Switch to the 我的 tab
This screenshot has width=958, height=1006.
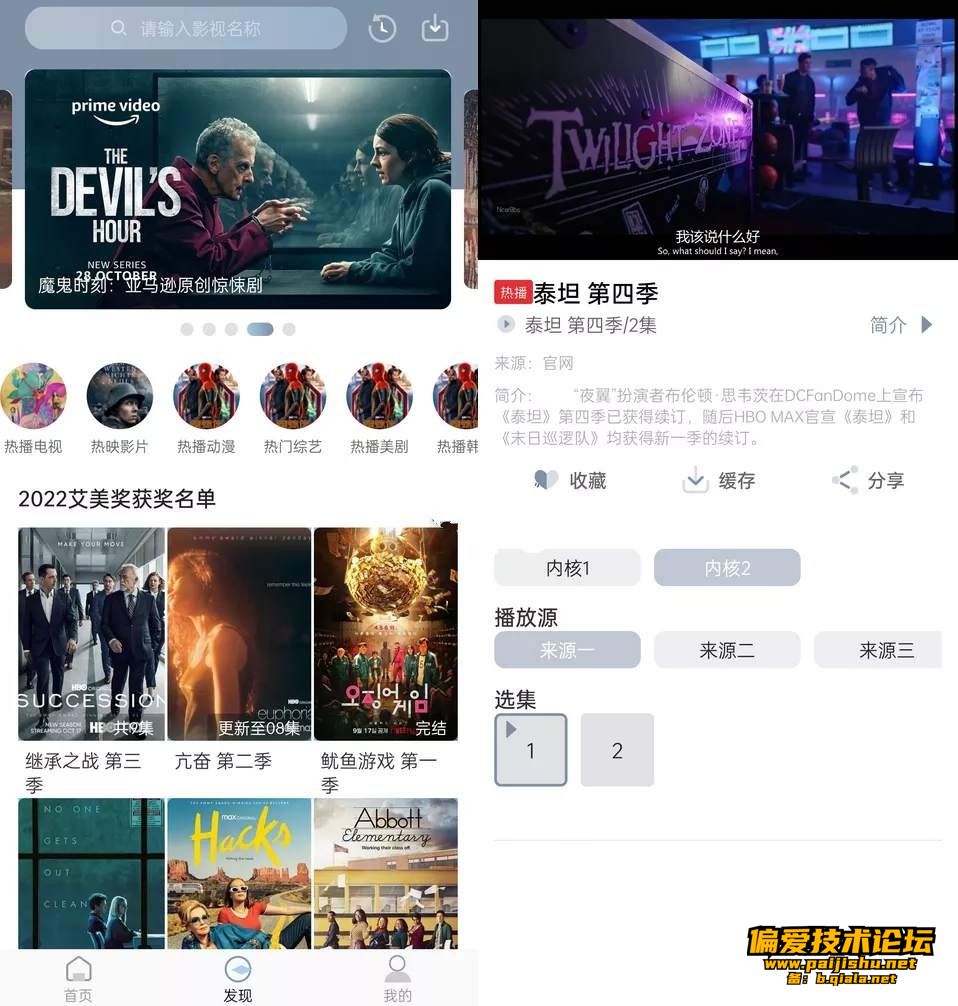click(x=398, y=978)
